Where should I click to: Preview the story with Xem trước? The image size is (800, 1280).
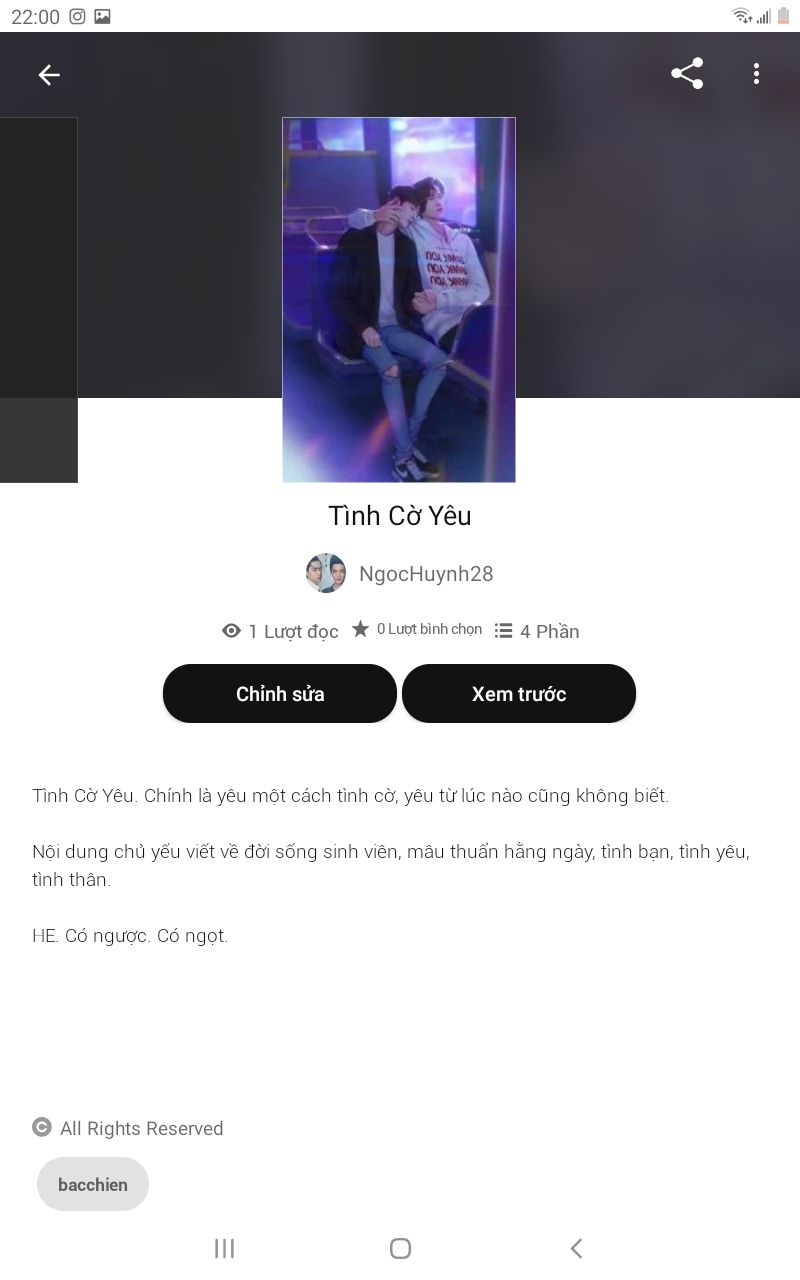pyautogui.click(x=519, y=693)
